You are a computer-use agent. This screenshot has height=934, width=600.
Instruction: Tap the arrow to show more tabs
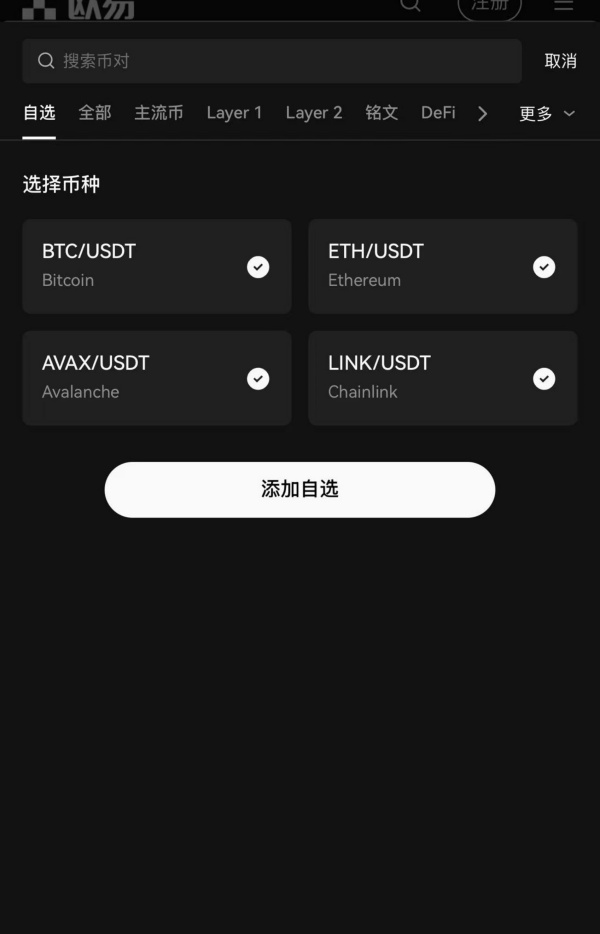pyautogui.click(x=483, y=113)
